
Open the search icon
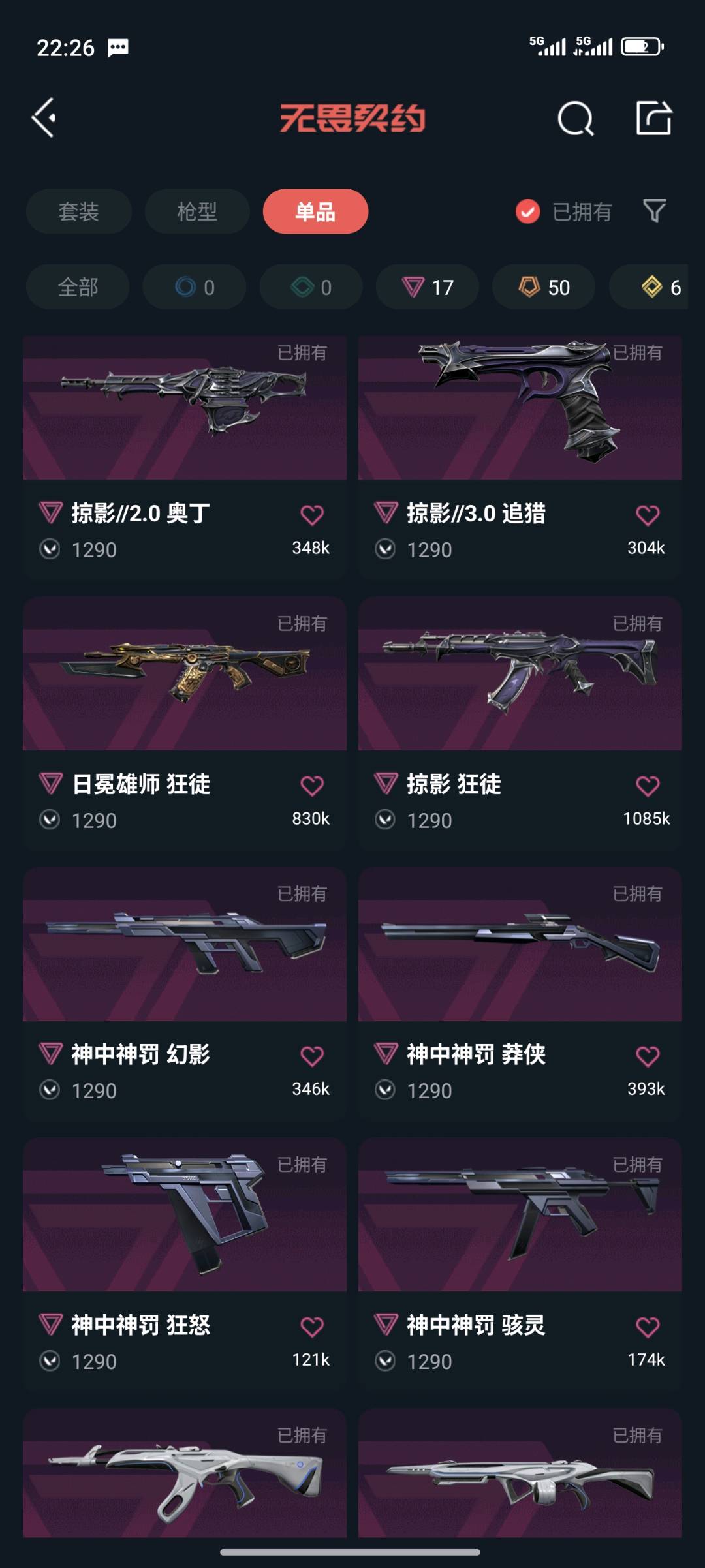point(576,118)
